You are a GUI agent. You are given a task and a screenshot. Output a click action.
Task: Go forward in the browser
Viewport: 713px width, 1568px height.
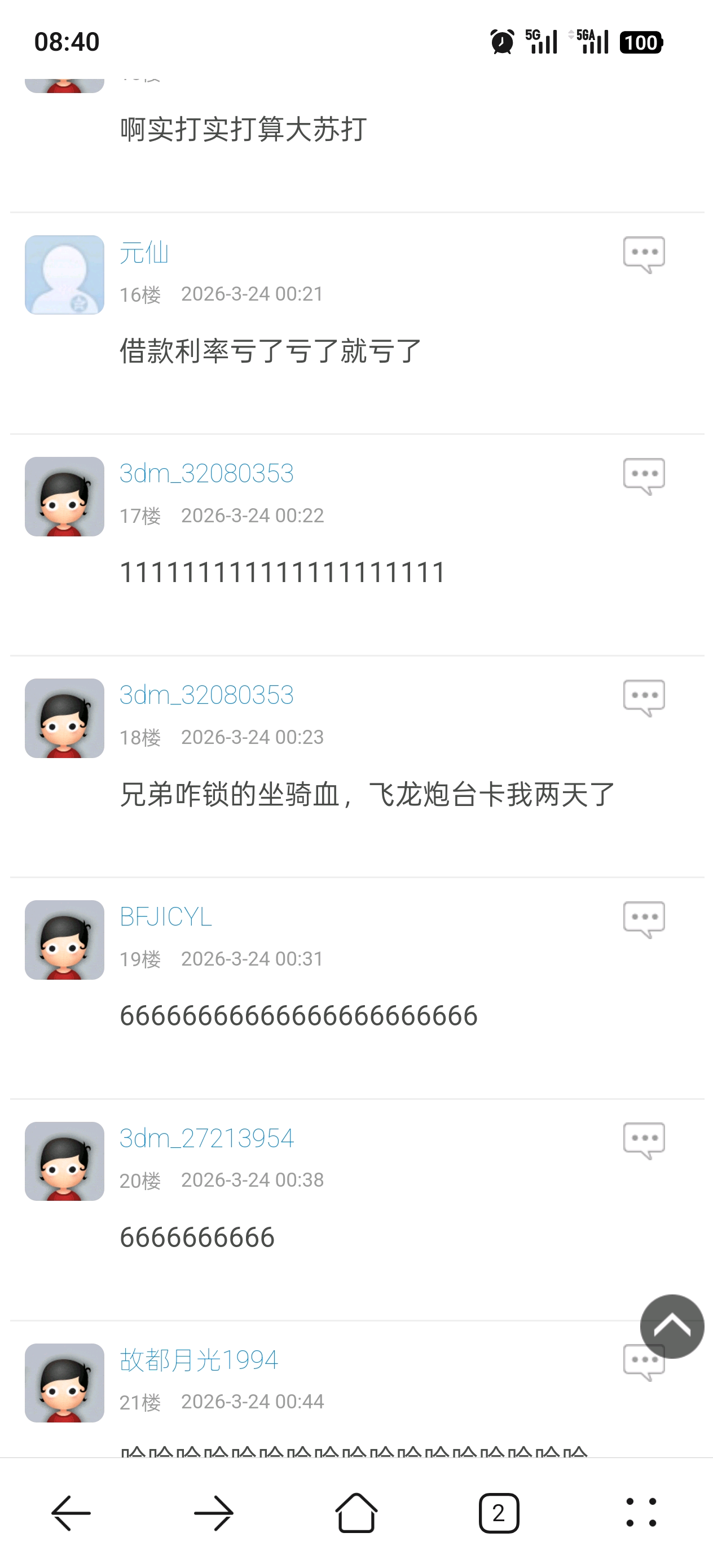tap(214, 1513)
